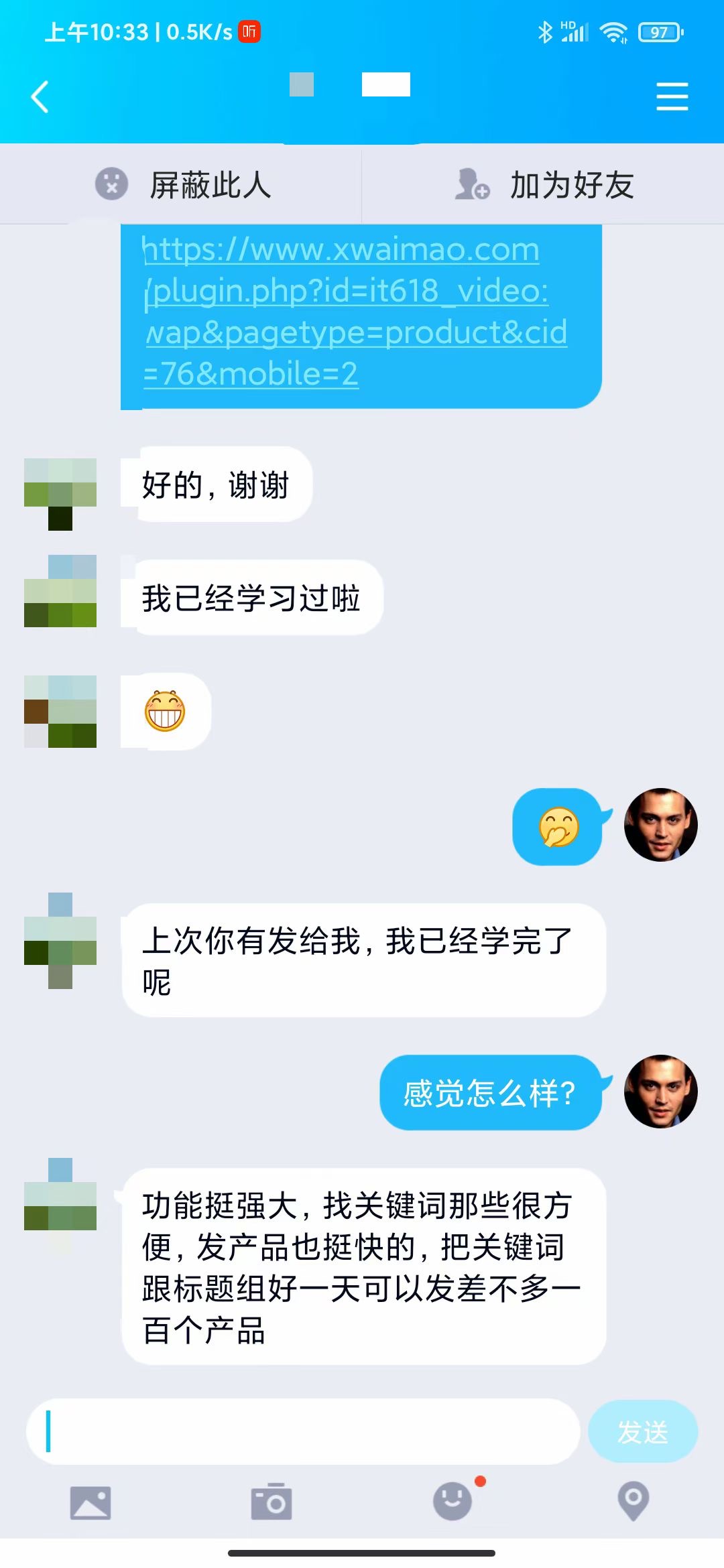Block this person via 屏蔽此人
This screenshot has width=724, height=1568.
[x=182, y=185]
